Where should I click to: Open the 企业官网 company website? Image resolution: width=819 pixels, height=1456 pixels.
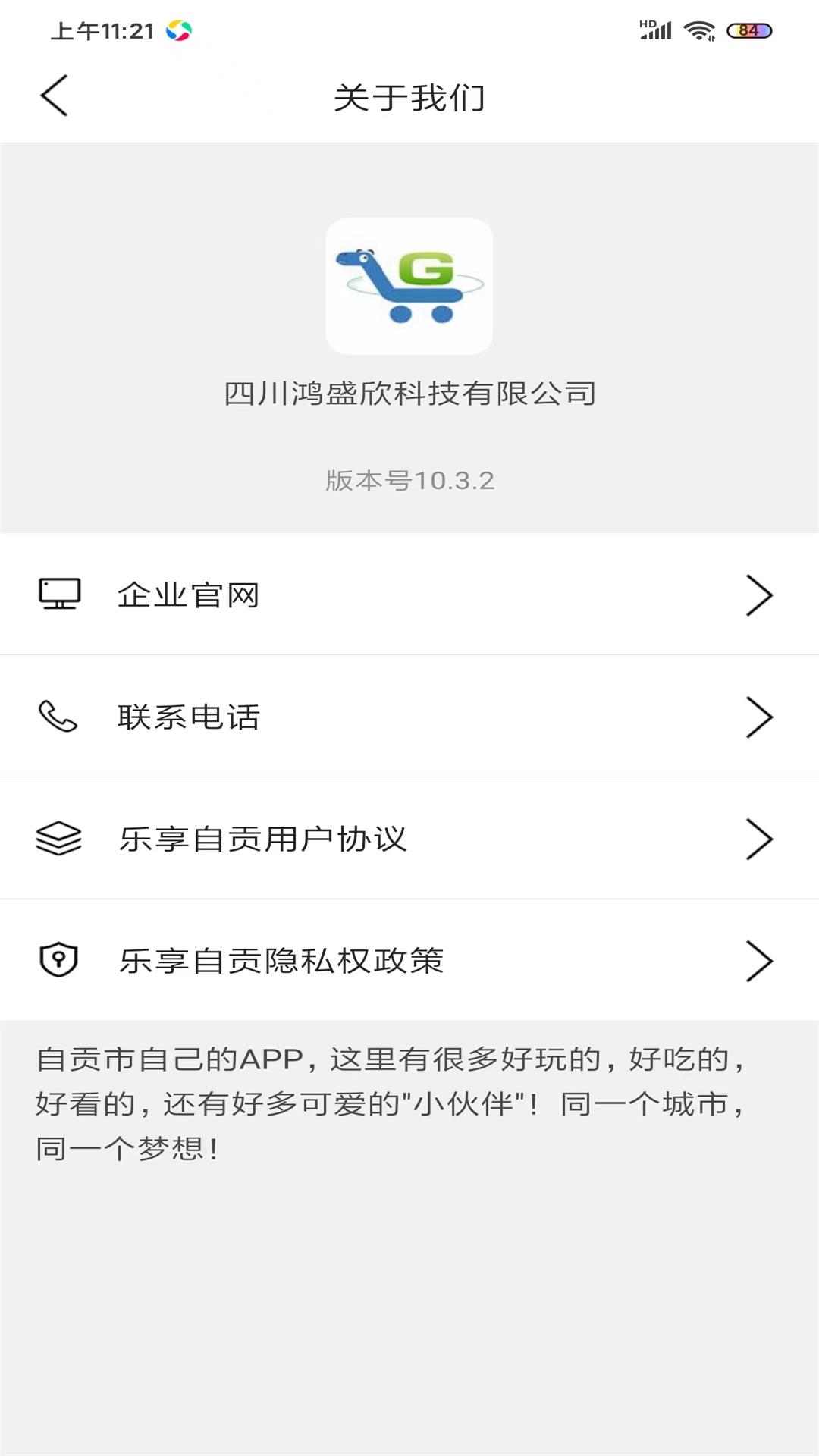tap(187, 596)
